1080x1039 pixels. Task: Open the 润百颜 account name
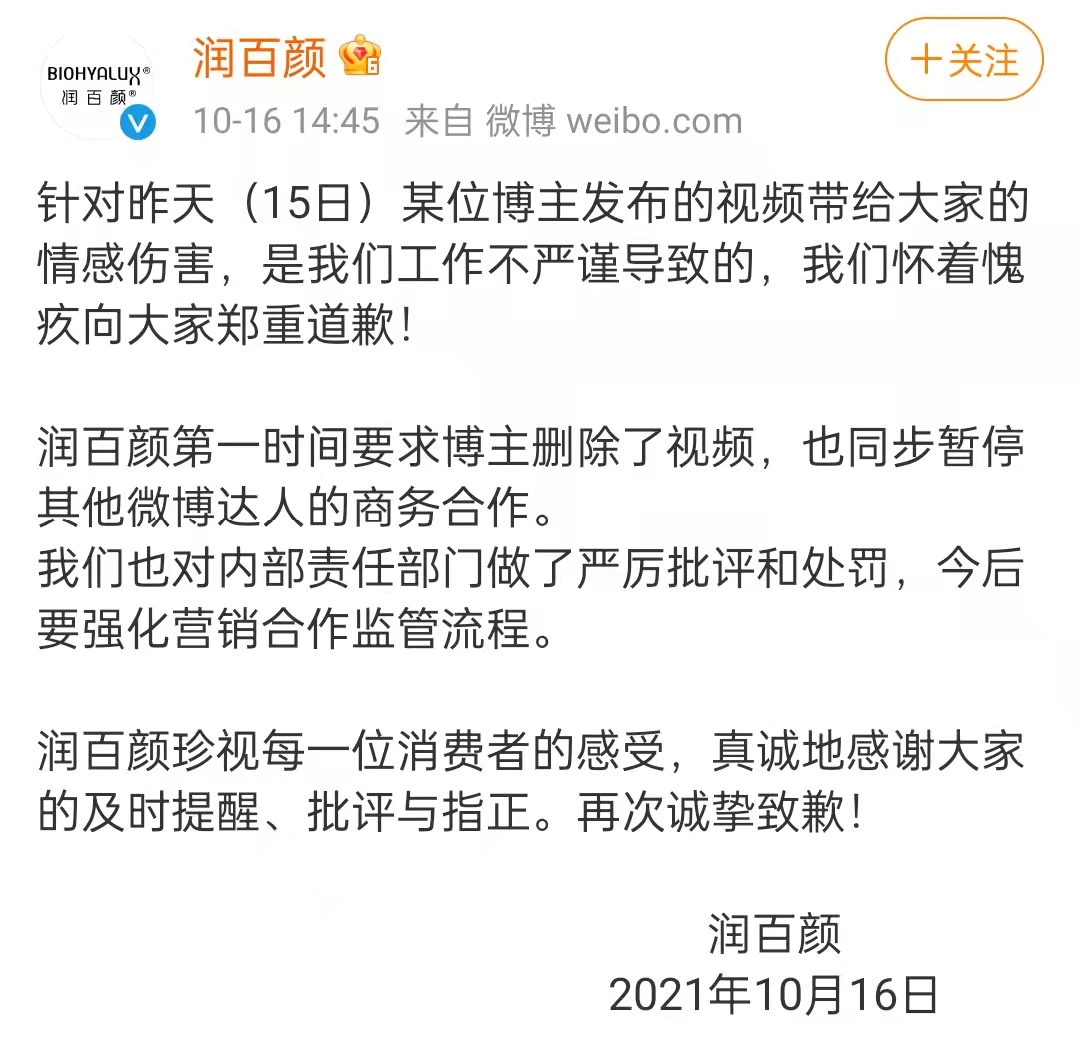pyautogui.click(x=259, y=58)
